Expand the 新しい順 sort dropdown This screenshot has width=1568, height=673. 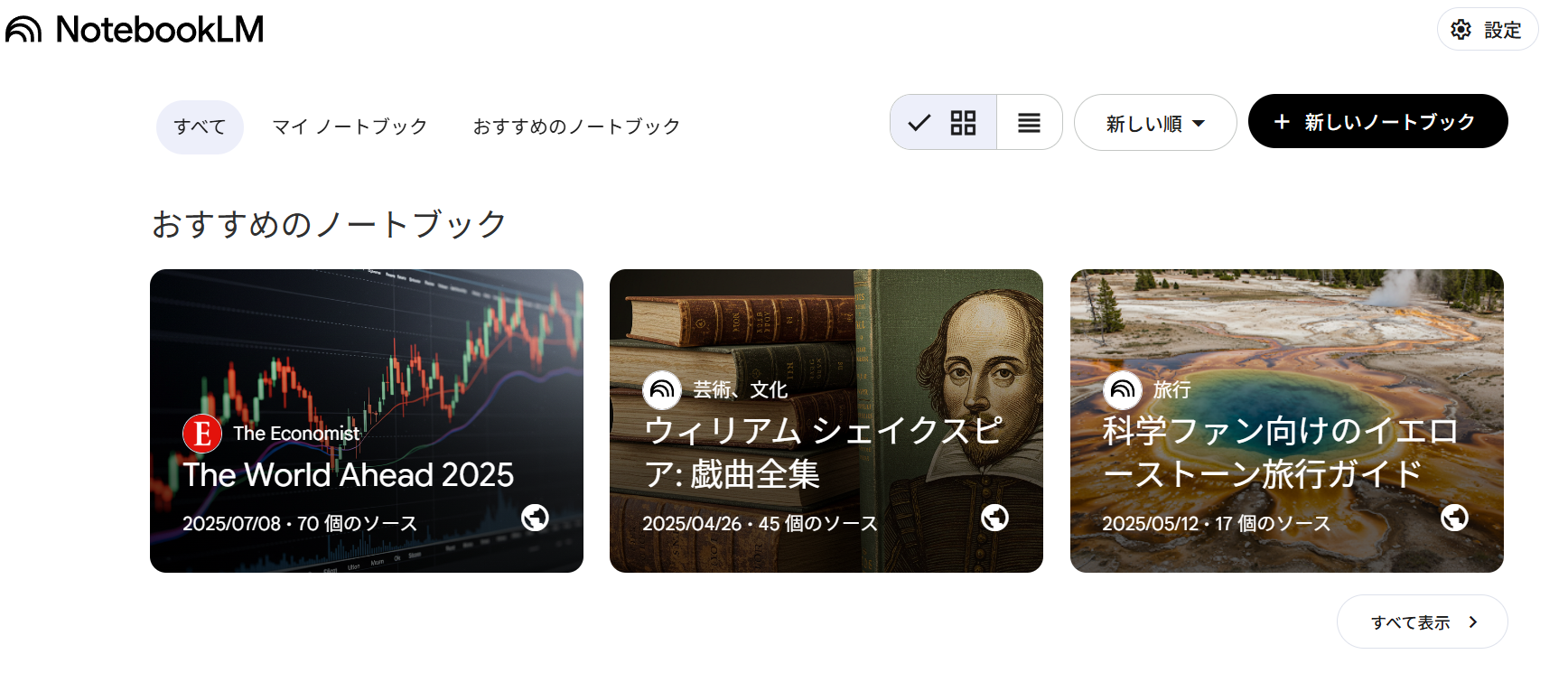(x=1154, y=123)
